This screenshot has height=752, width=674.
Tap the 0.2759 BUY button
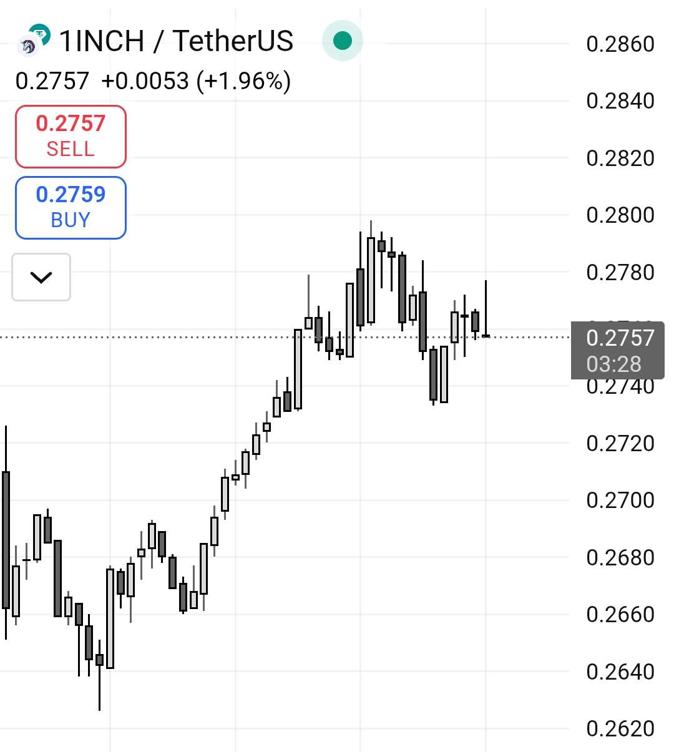[x=71, y=207]
